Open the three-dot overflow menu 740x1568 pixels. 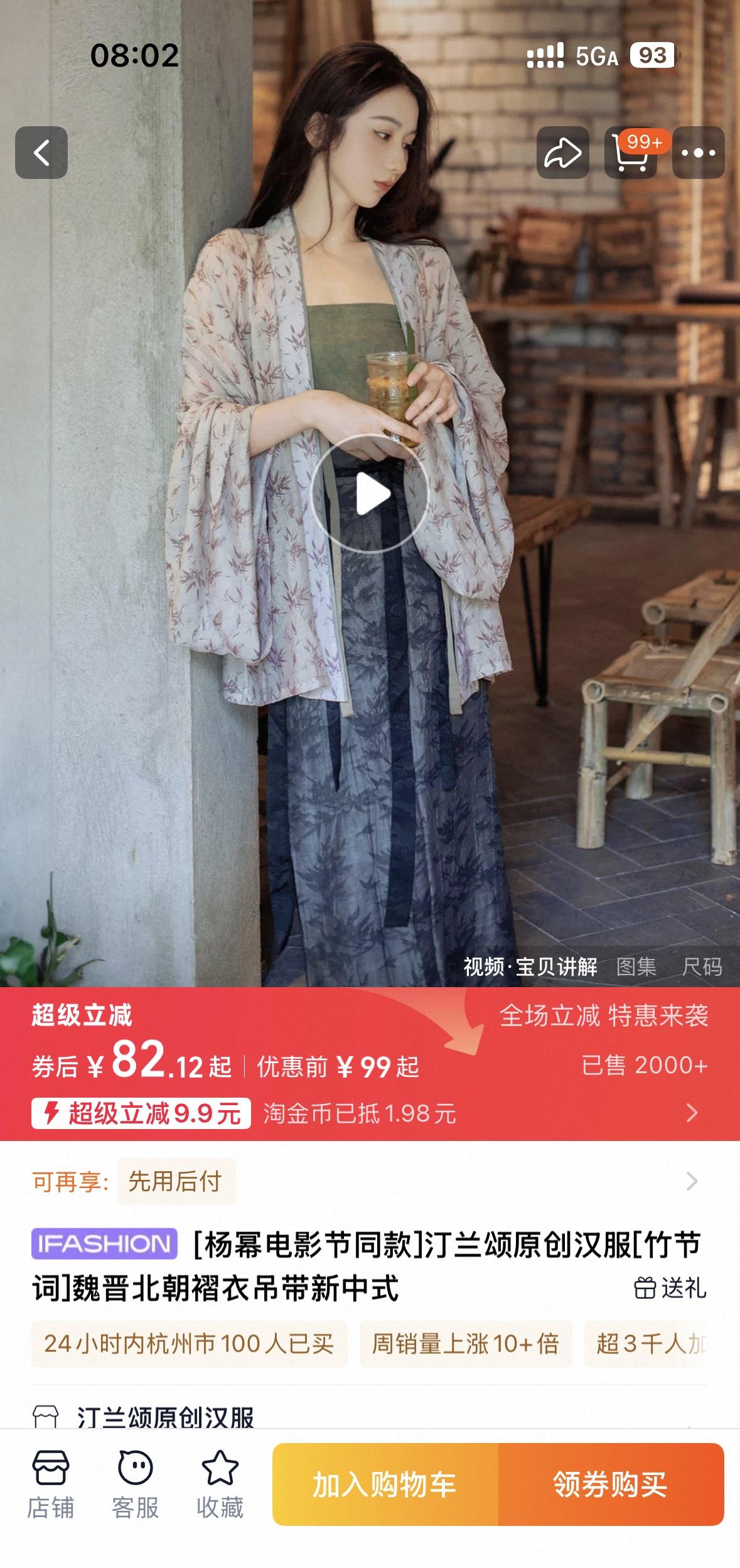(698, 153)
